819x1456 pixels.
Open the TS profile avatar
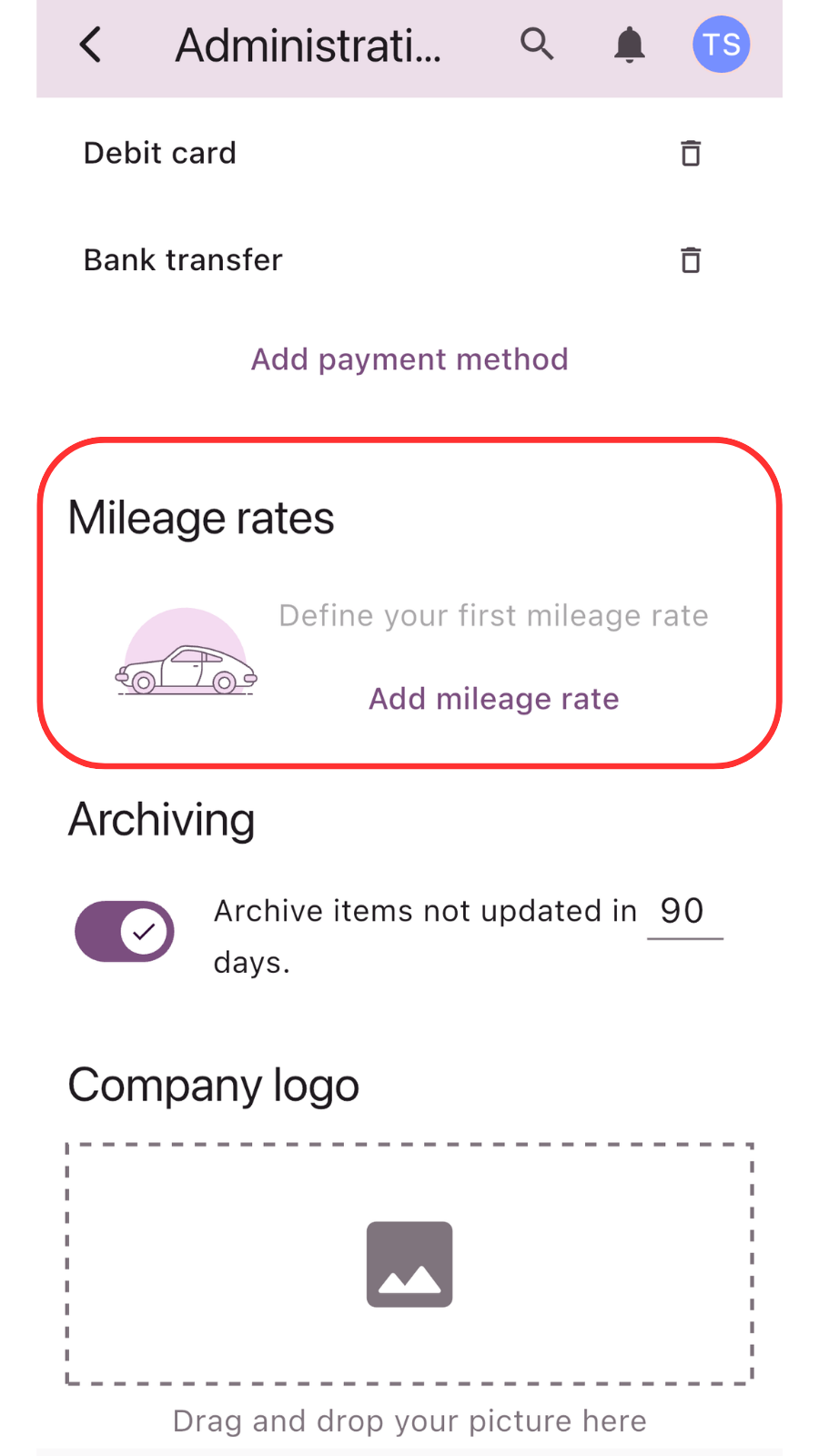pyautogui.click(x=721, y=45)
